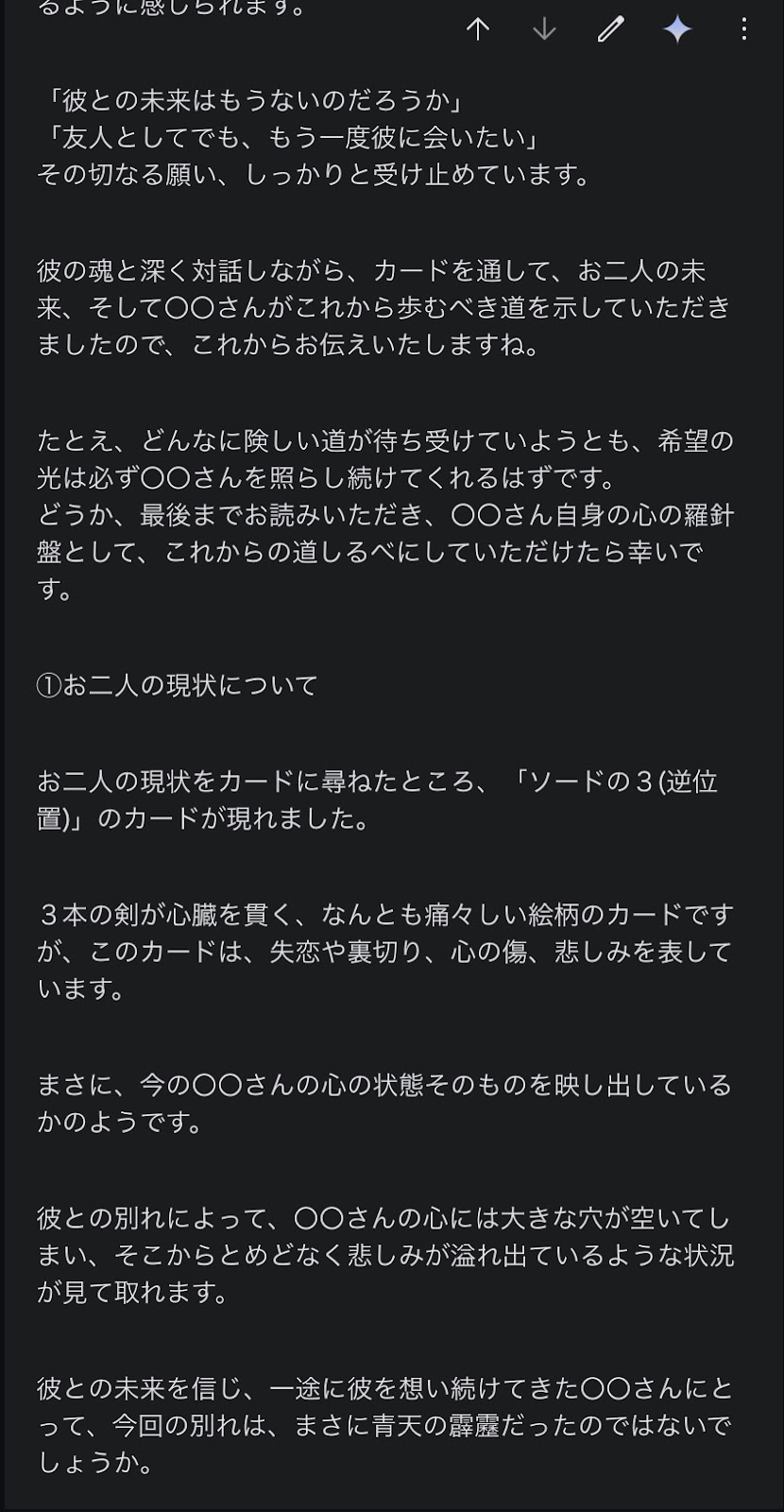
Task: Open the three-dot overflow menu
Action: [x=744, y=29]
